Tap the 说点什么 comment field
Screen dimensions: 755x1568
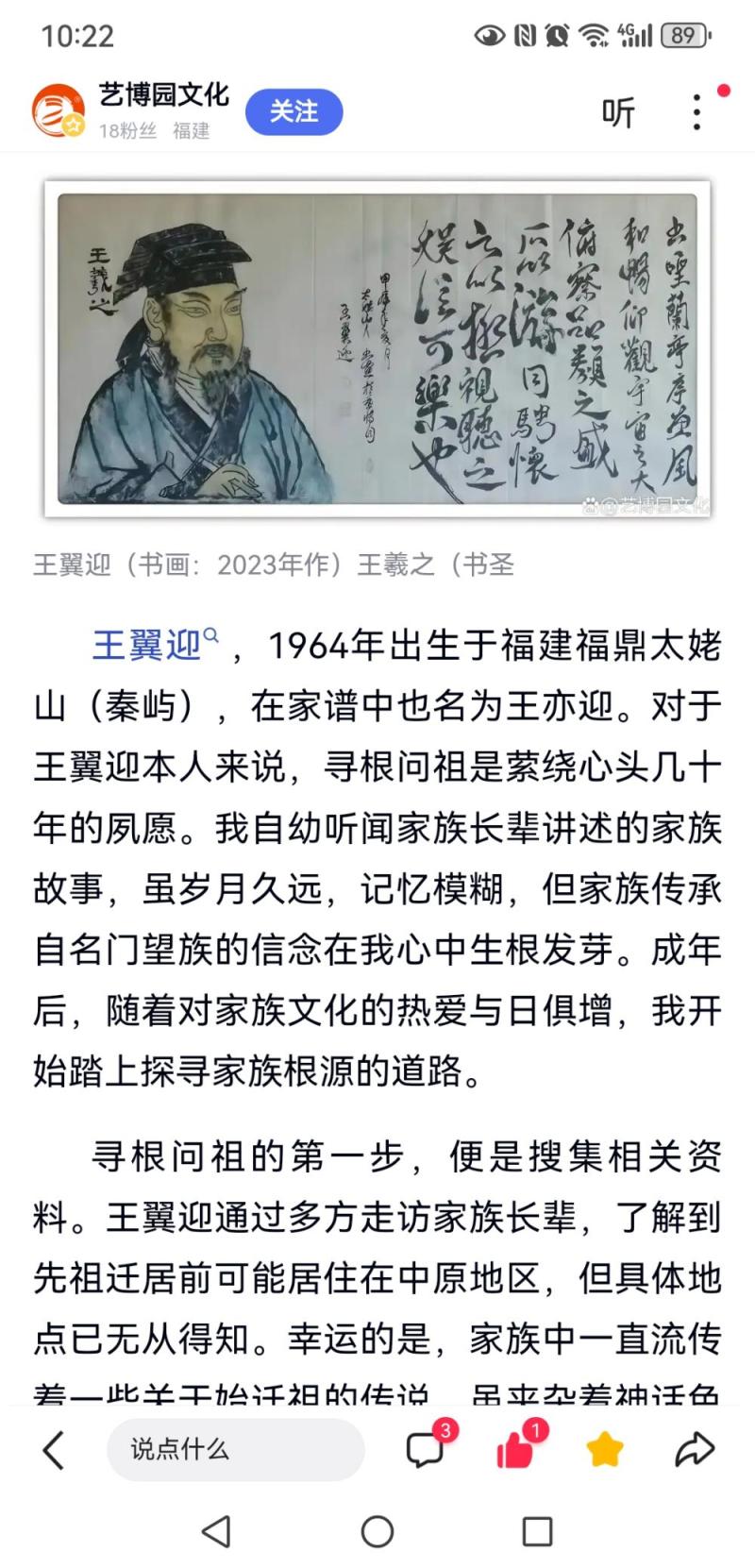235,1449
